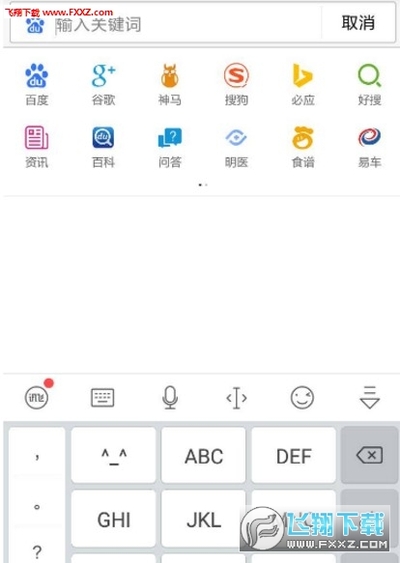
Task: Pick the 必应 search engine
Action: 303,85
